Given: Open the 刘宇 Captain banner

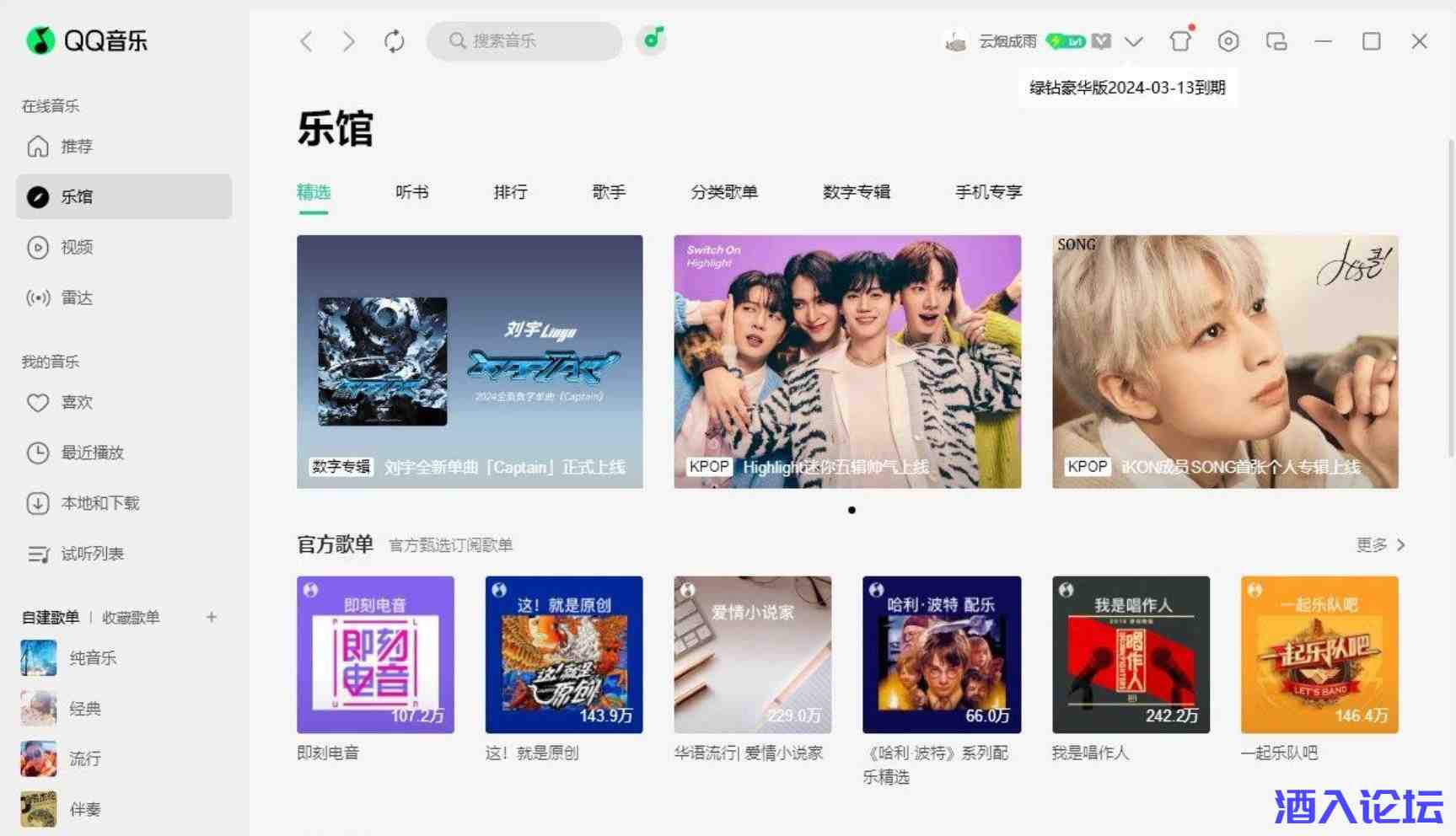Looking at the screenshot, I should (470, 362).
